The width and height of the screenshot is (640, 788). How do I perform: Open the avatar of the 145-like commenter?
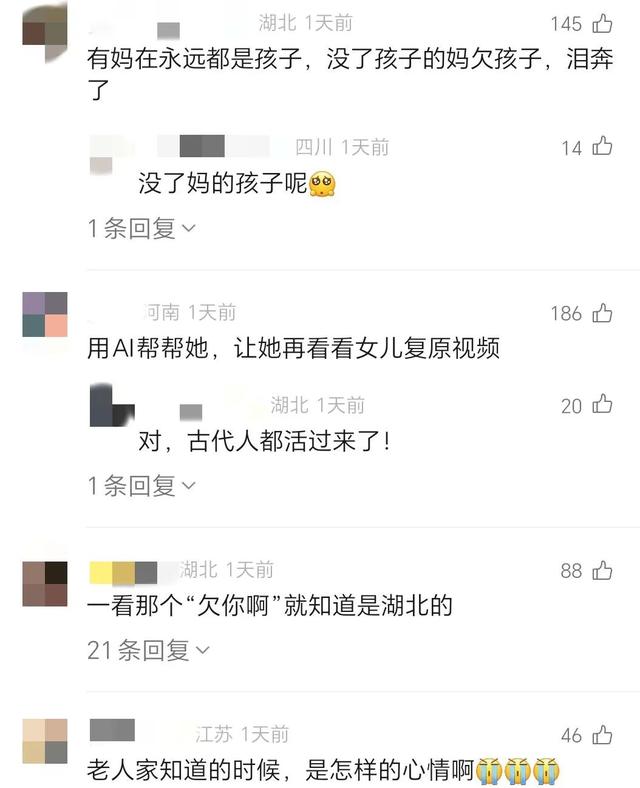point(44,23)
